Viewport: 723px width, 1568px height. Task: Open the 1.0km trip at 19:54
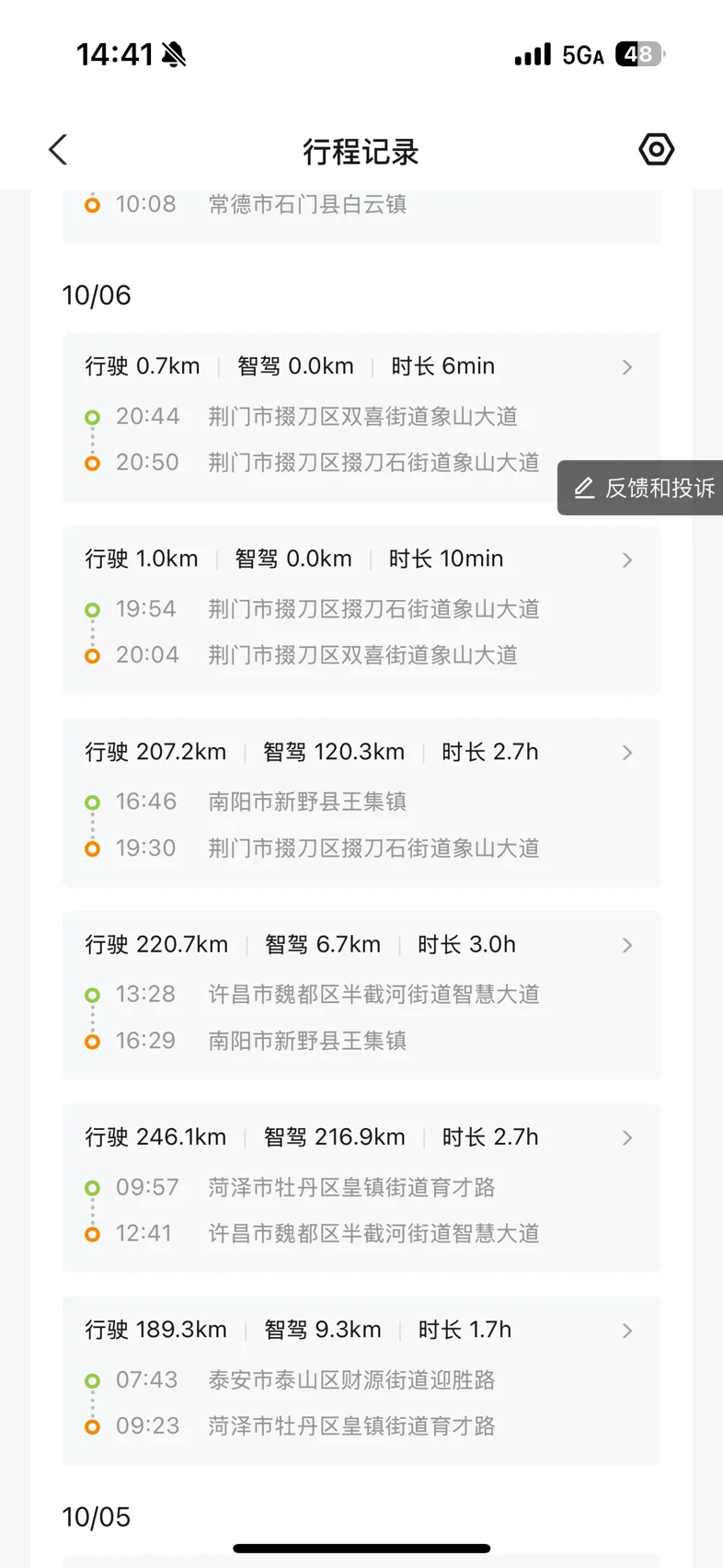[x=361, y=610]
